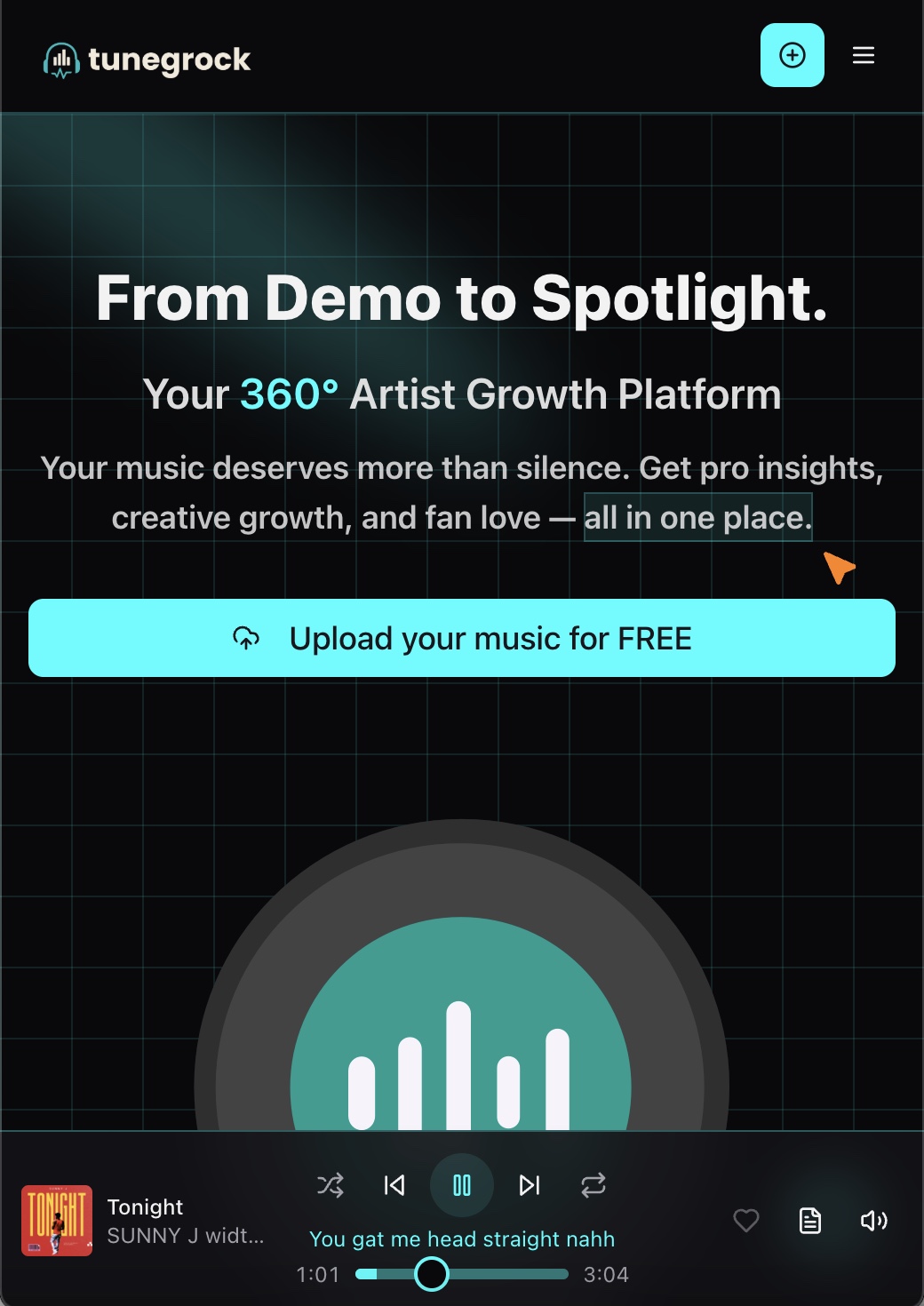The image size is (924, 1306).
Task: Click the highlighted text all in one place
Action: 697,516
